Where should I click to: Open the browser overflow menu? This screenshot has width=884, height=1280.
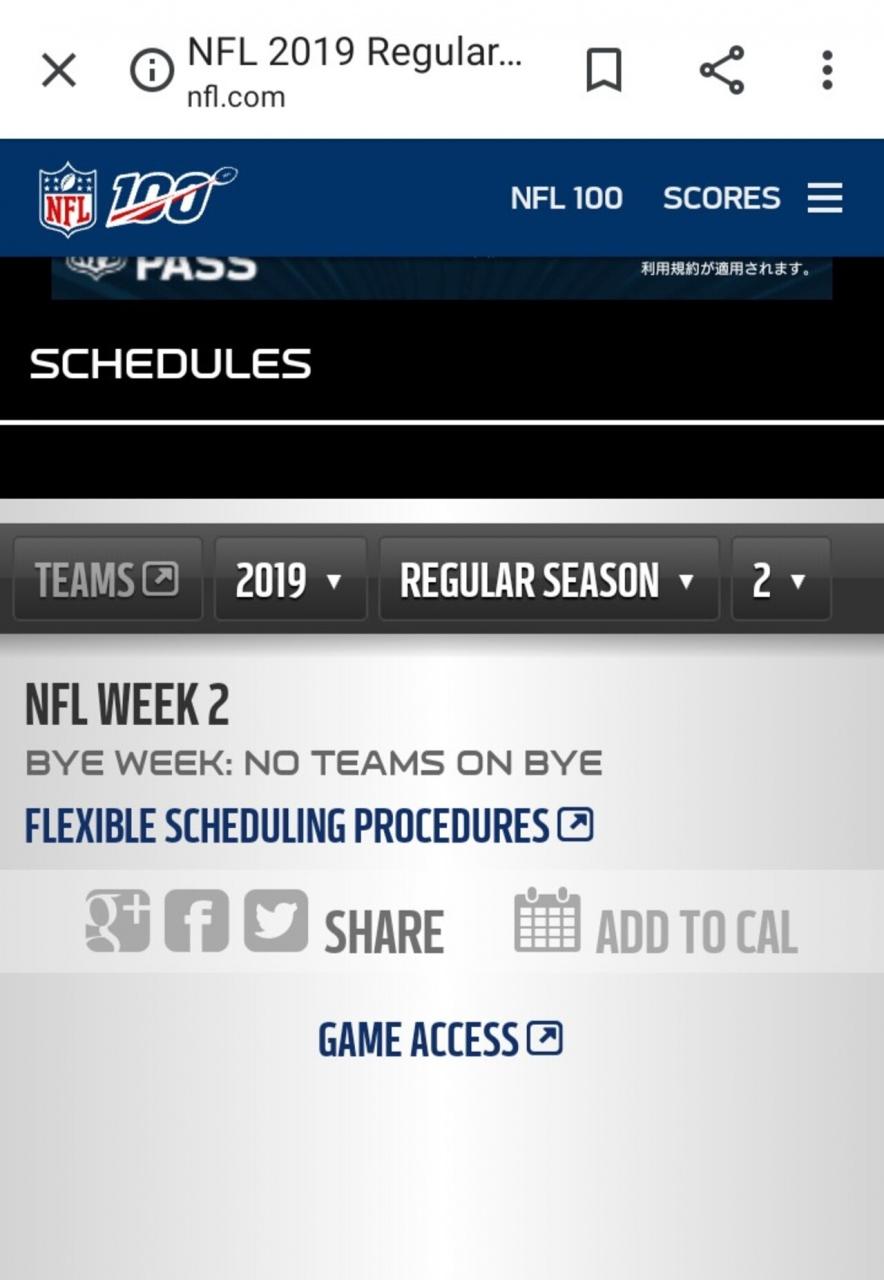coord(826,71)
